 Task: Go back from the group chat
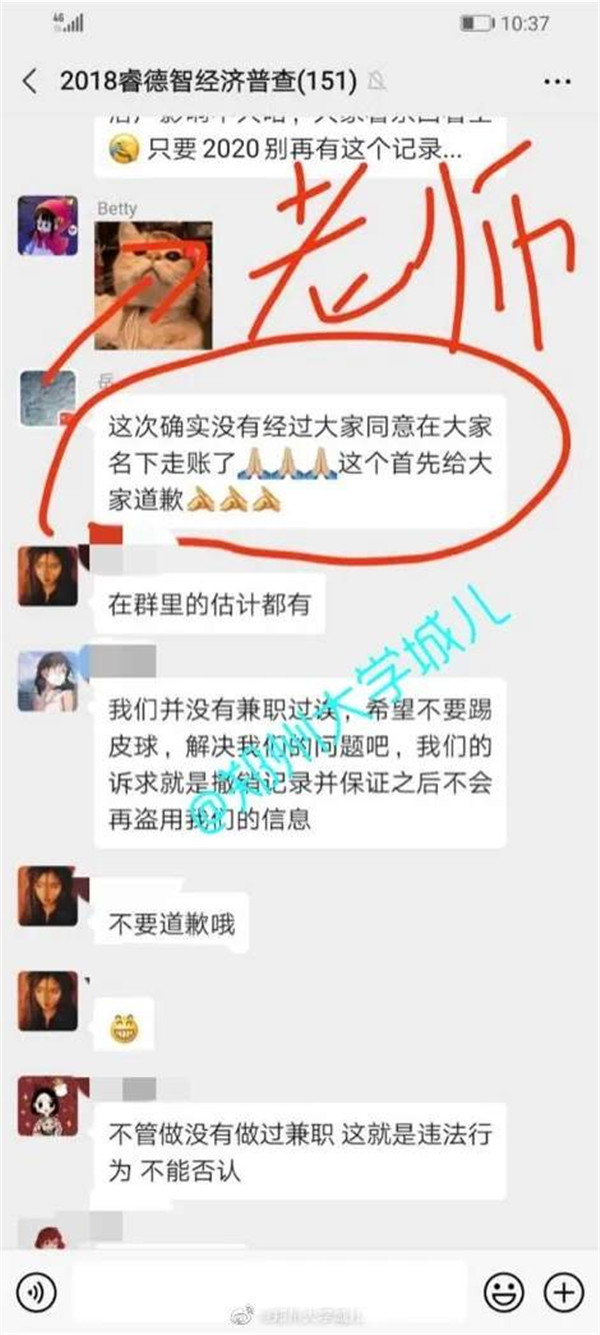coord(29,81)
